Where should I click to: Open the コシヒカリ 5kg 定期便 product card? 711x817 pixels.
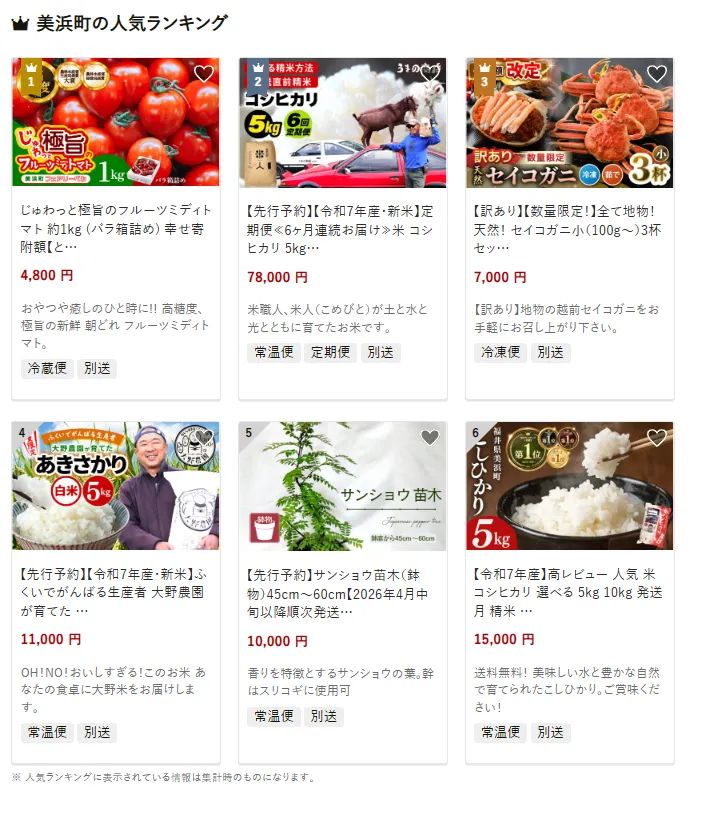pyautogui.click(x=342, y=228)
